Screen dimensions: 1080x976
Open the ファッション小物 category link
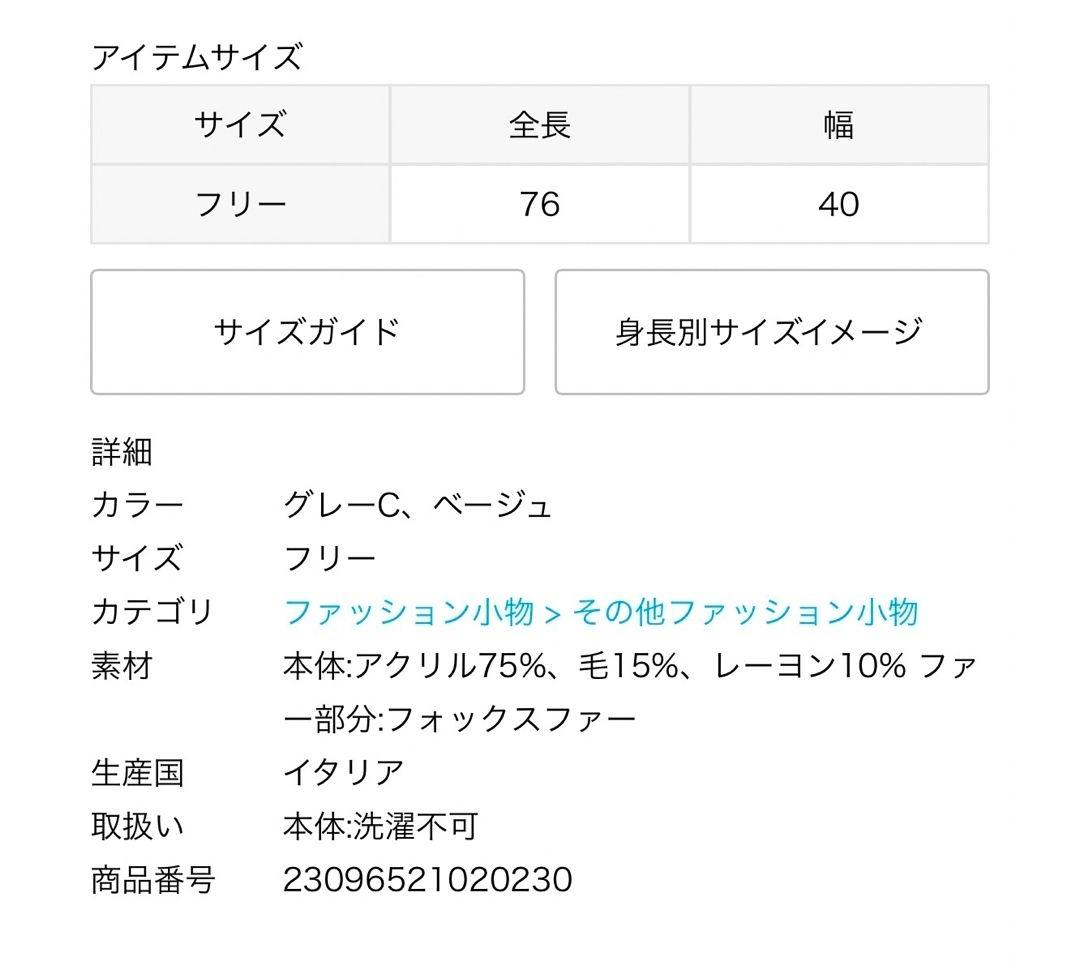(x=408, y=611)
